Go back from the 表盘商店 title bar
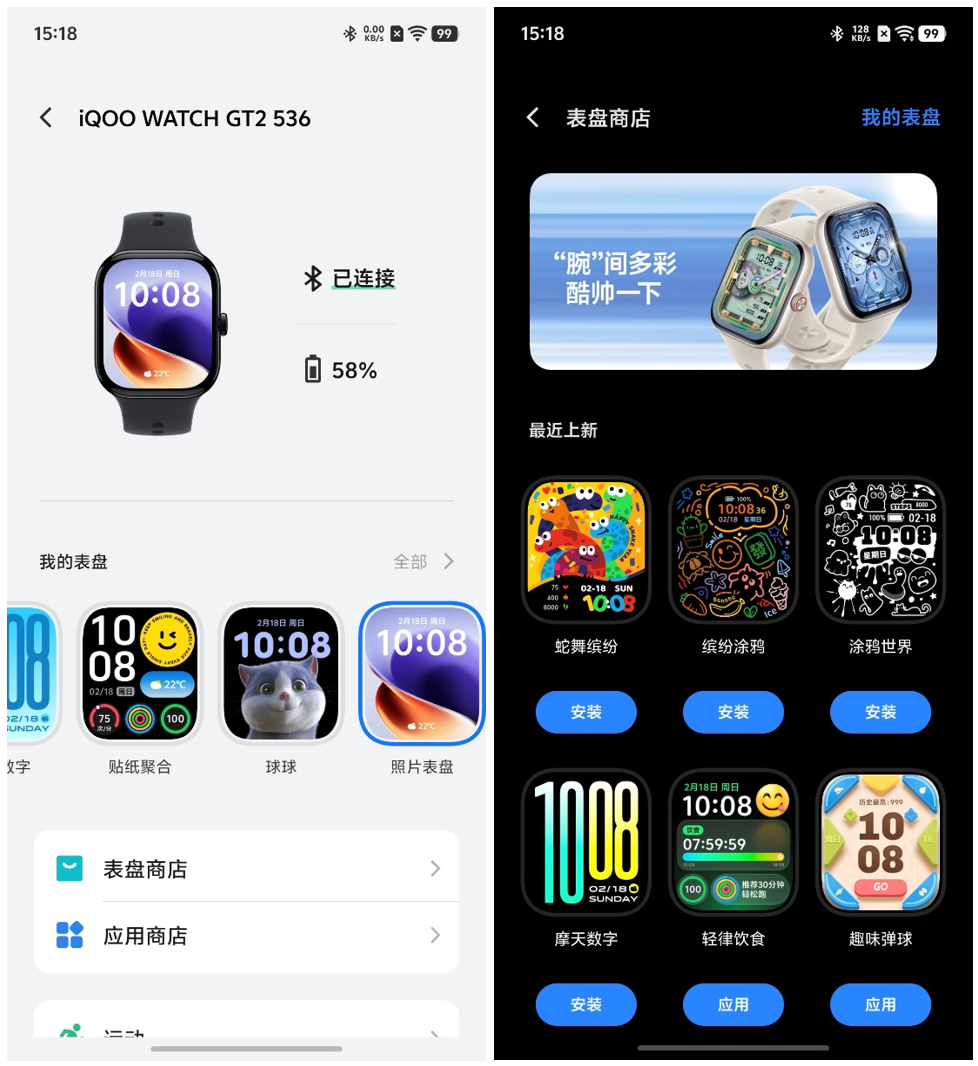Screen dimensions: 978x1066 533,118
